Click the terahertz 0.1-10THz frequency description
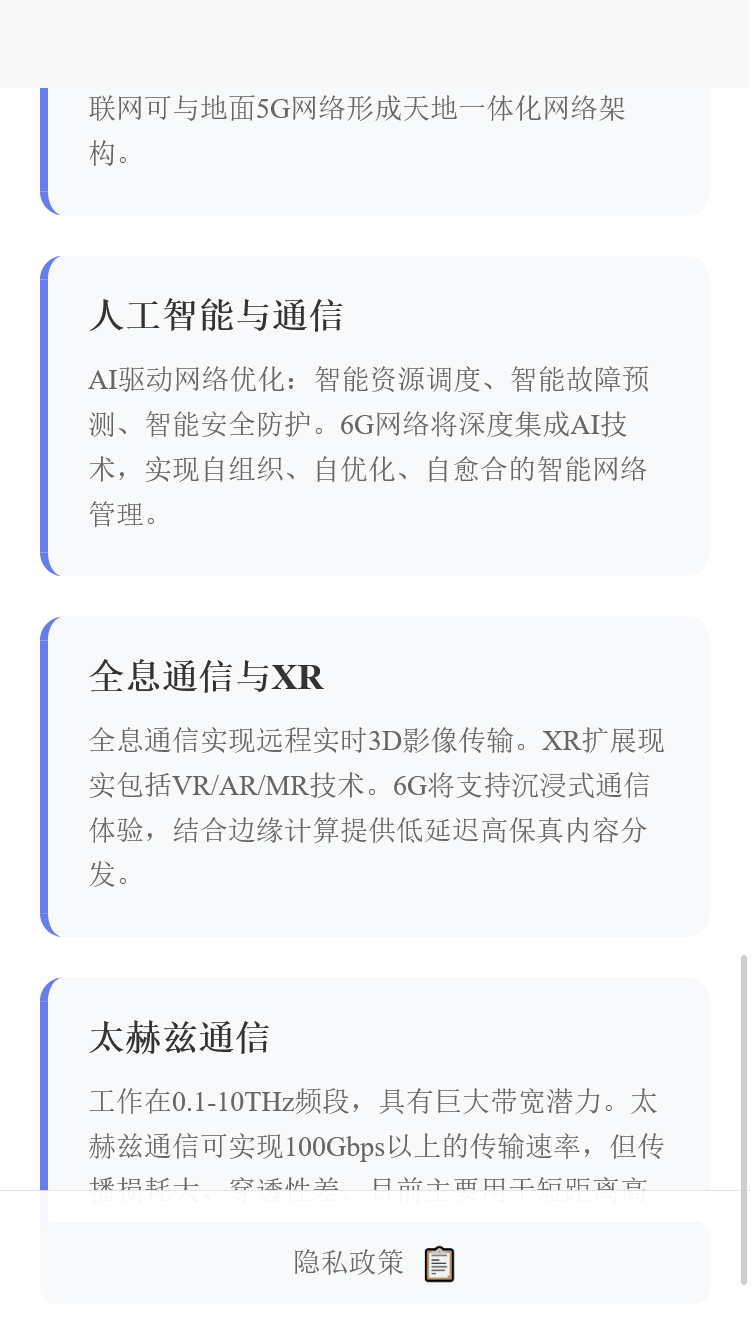 (x=370, y=1102)
